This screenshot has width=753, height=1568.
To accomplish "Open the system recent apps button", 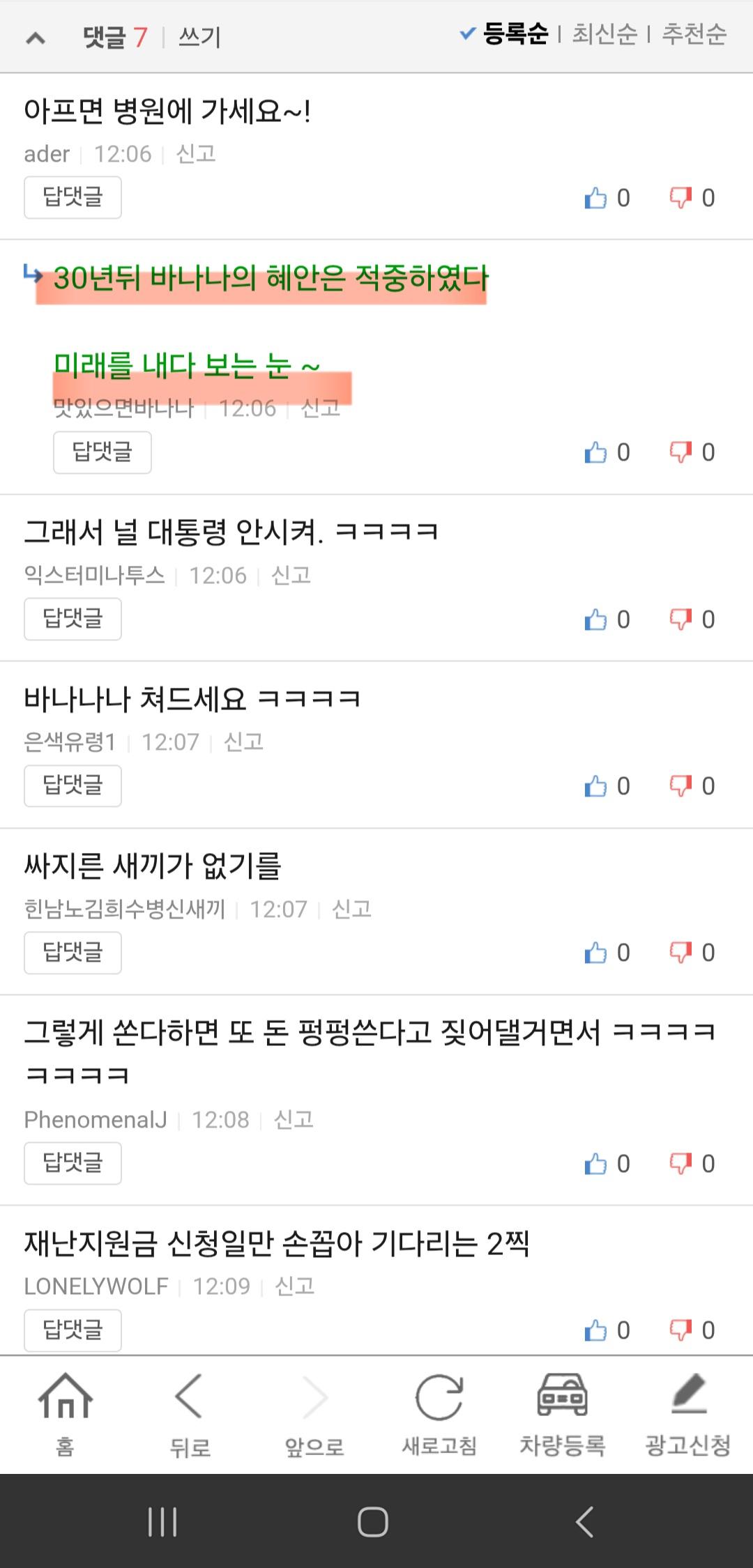I will (162, 1521).
